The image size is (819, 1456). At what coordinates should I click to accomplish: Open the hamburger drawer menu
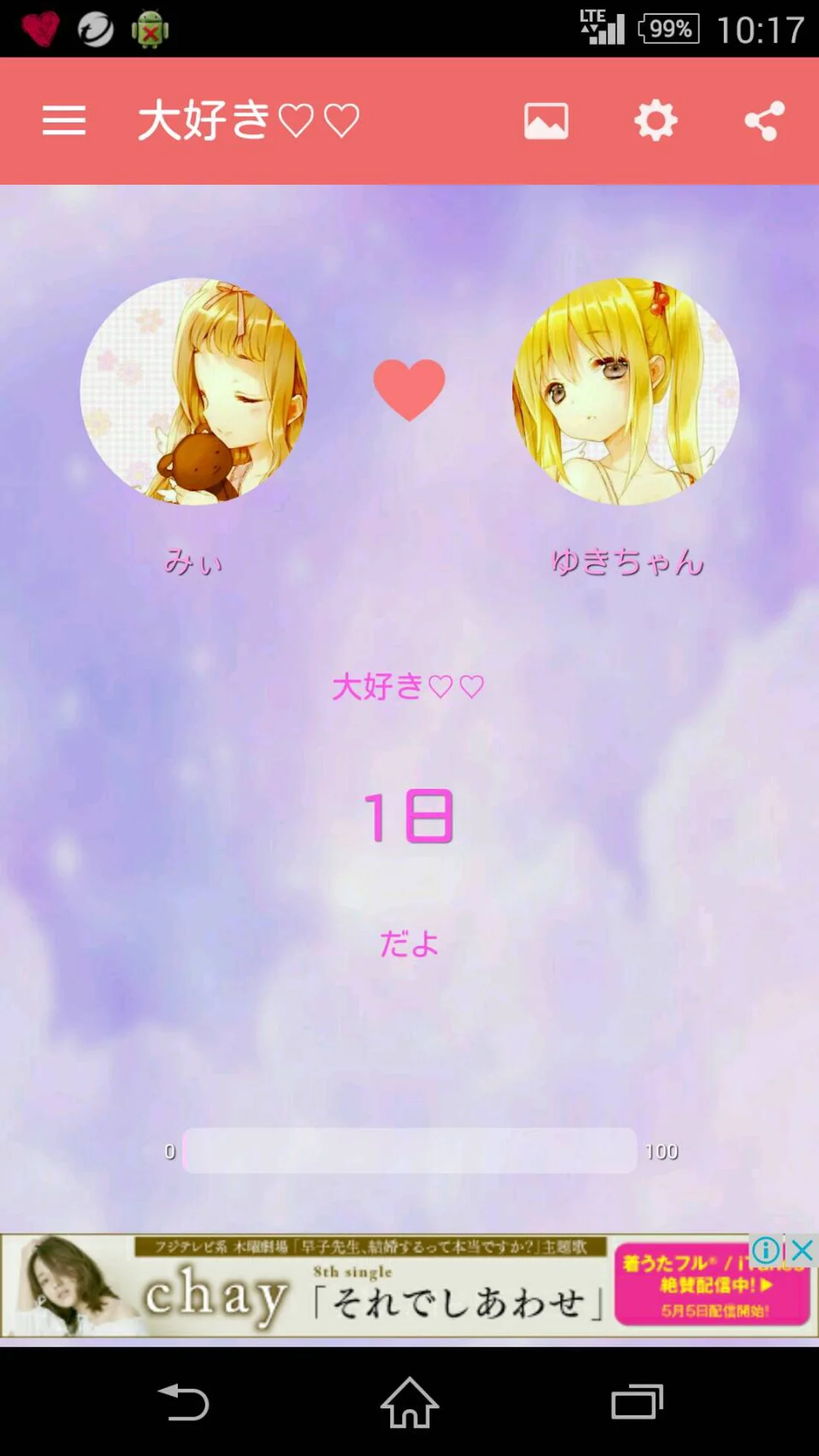[x=64, y=121]
